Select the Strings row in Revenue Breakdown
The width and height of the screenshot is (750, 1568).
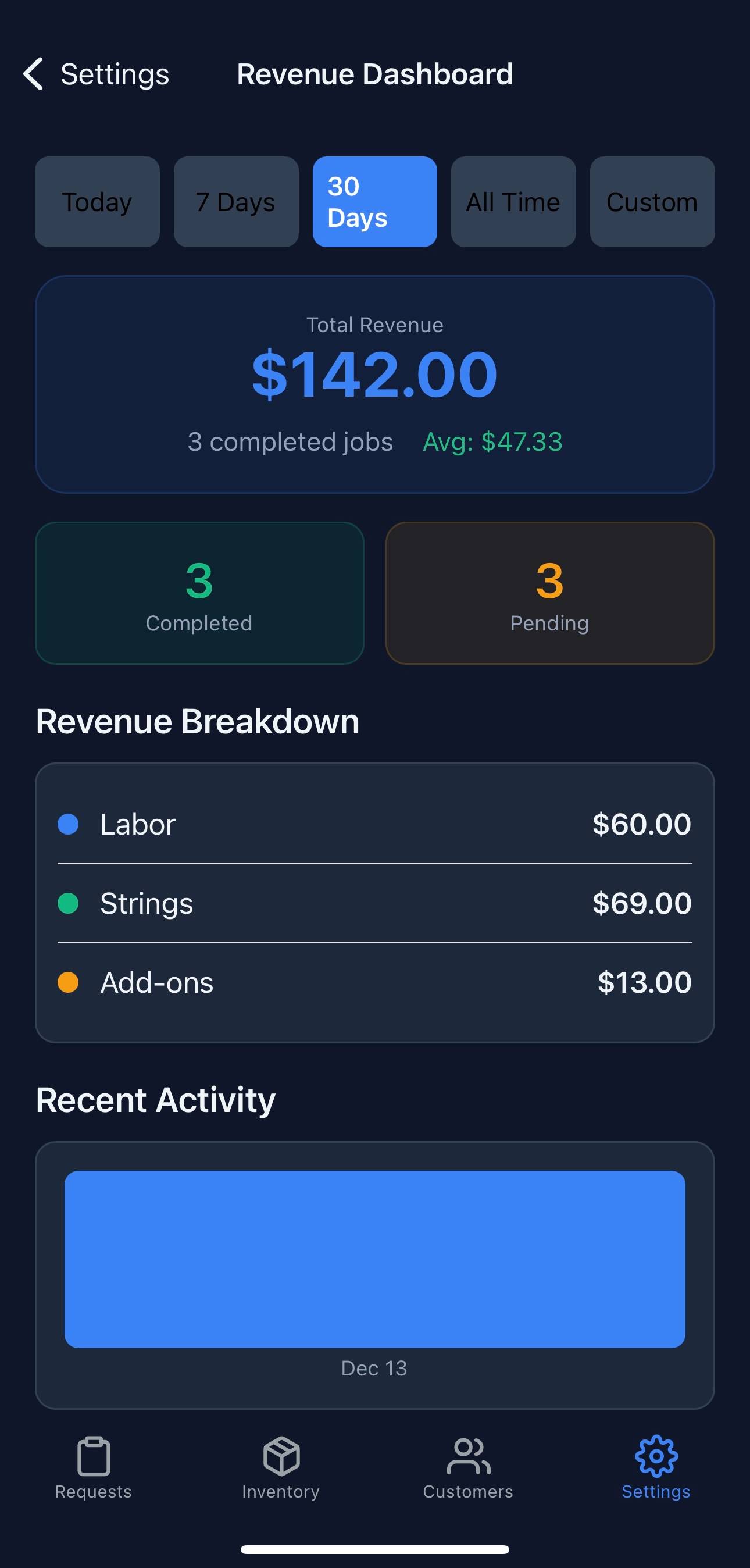coord(374,903)
